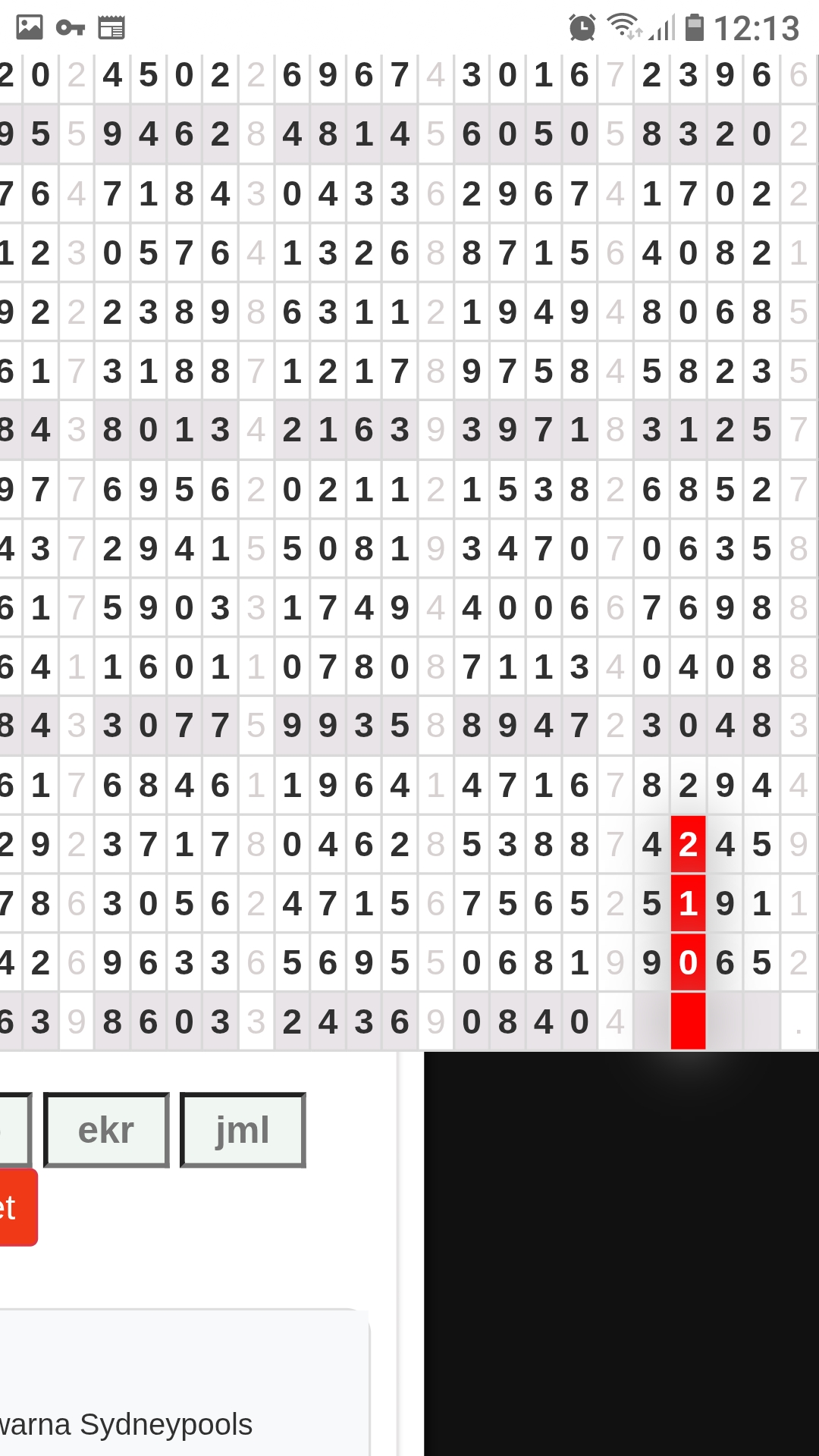Tap the red button ending in 'et'

[x=17, y=1207]
